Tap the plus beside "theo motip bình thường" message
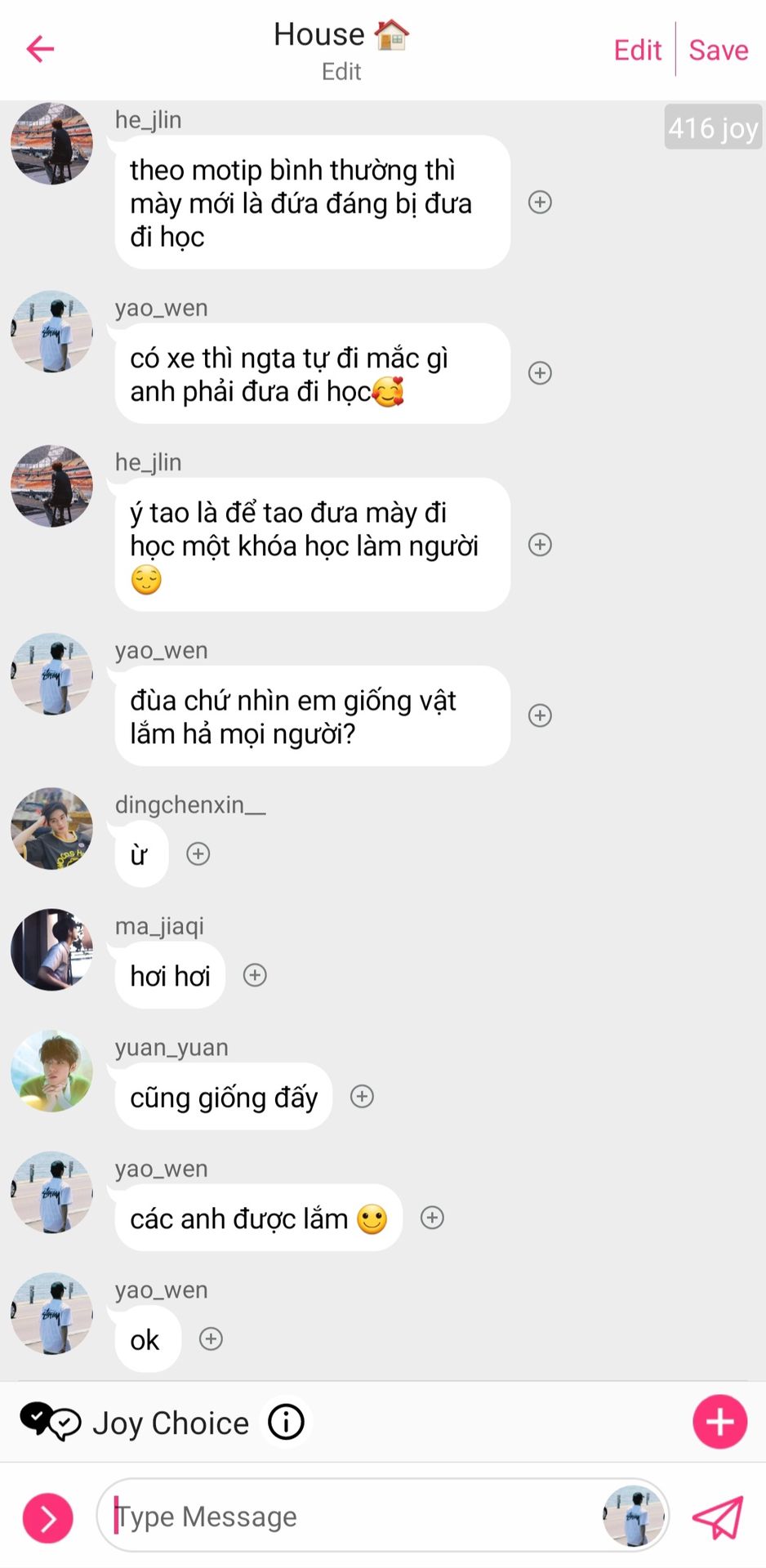Viewport: 766px width, 1568px height. pos(540,202)
